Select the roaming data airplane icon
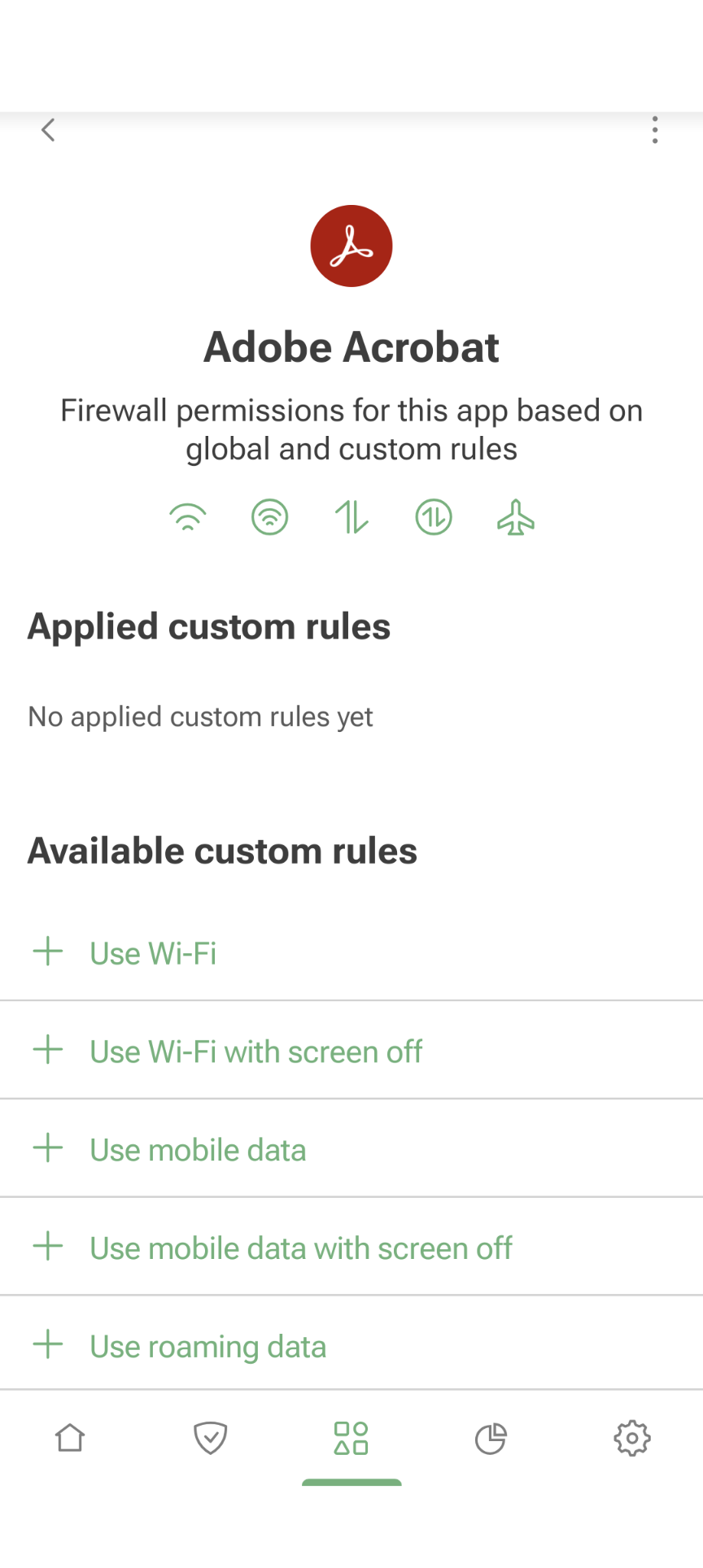 point(515,517)
